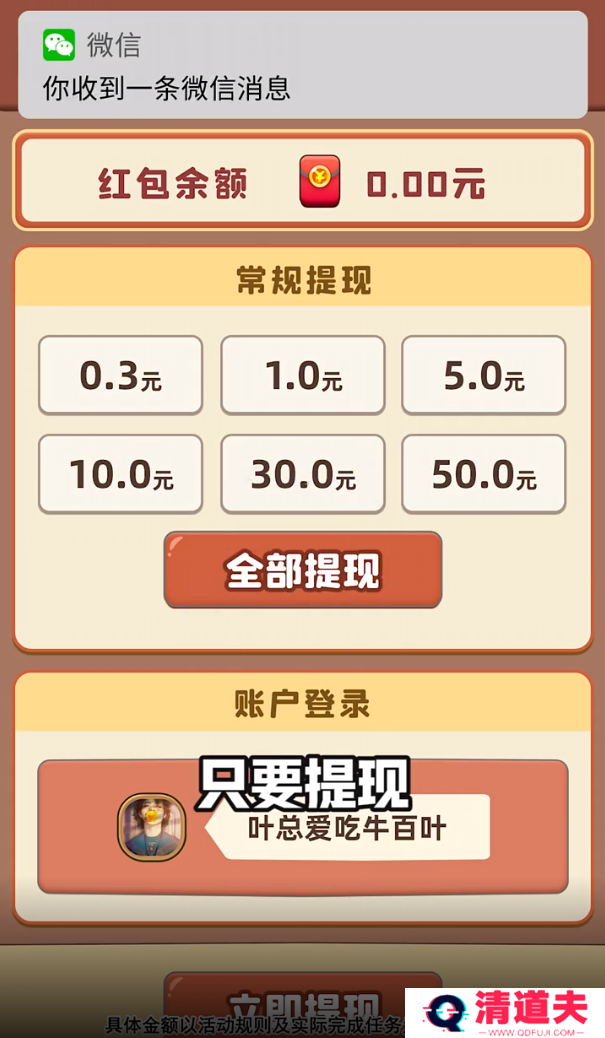Tap the 全部提现 button
Image resolution: width=605 pixels, height=1038 pixels.
pyautogui.click(x=302, y=570)
